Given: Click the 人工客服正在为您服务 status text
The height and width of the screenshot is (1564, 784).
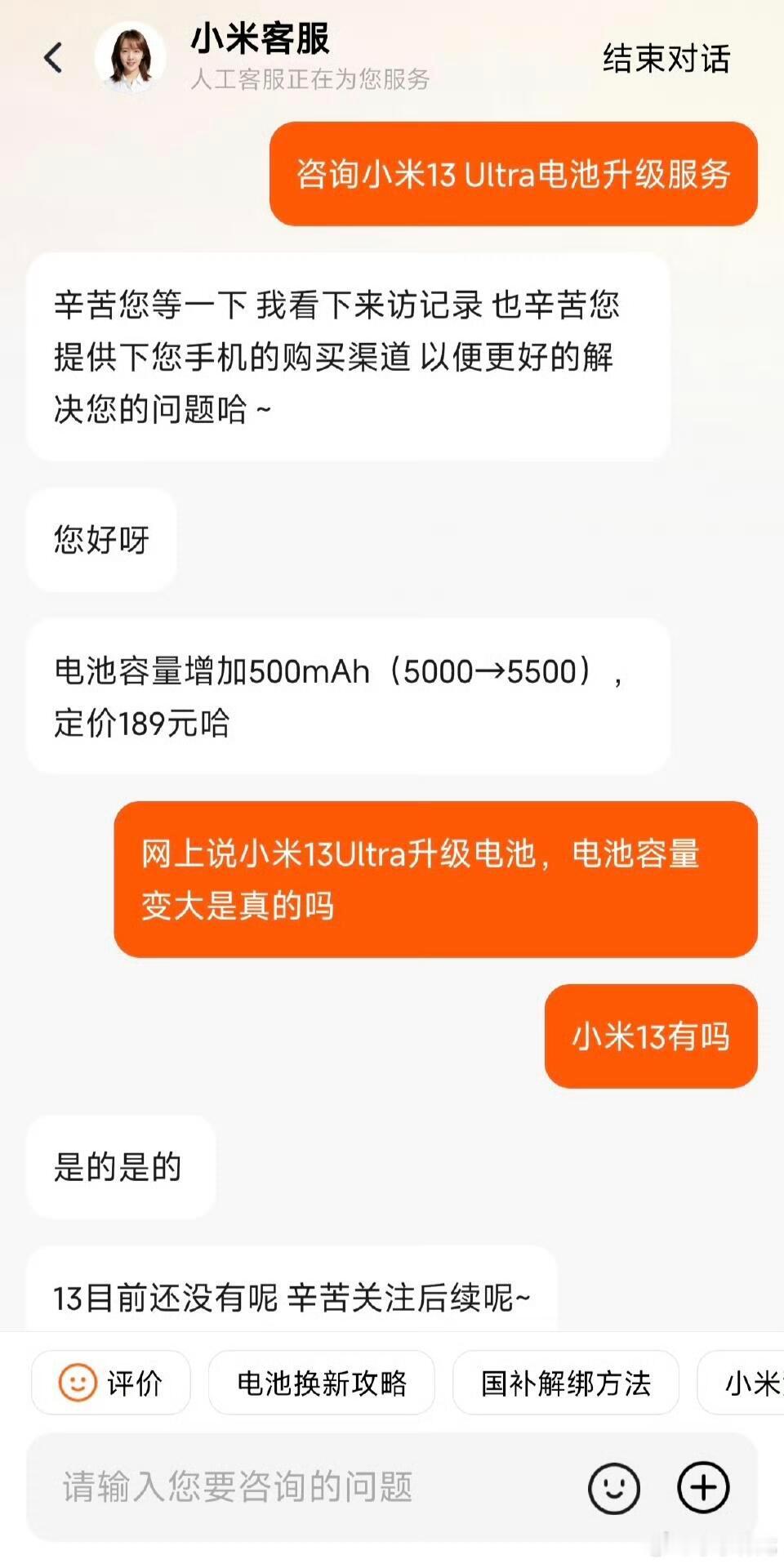Looking at the screenshot, I should tap(312, 79).
